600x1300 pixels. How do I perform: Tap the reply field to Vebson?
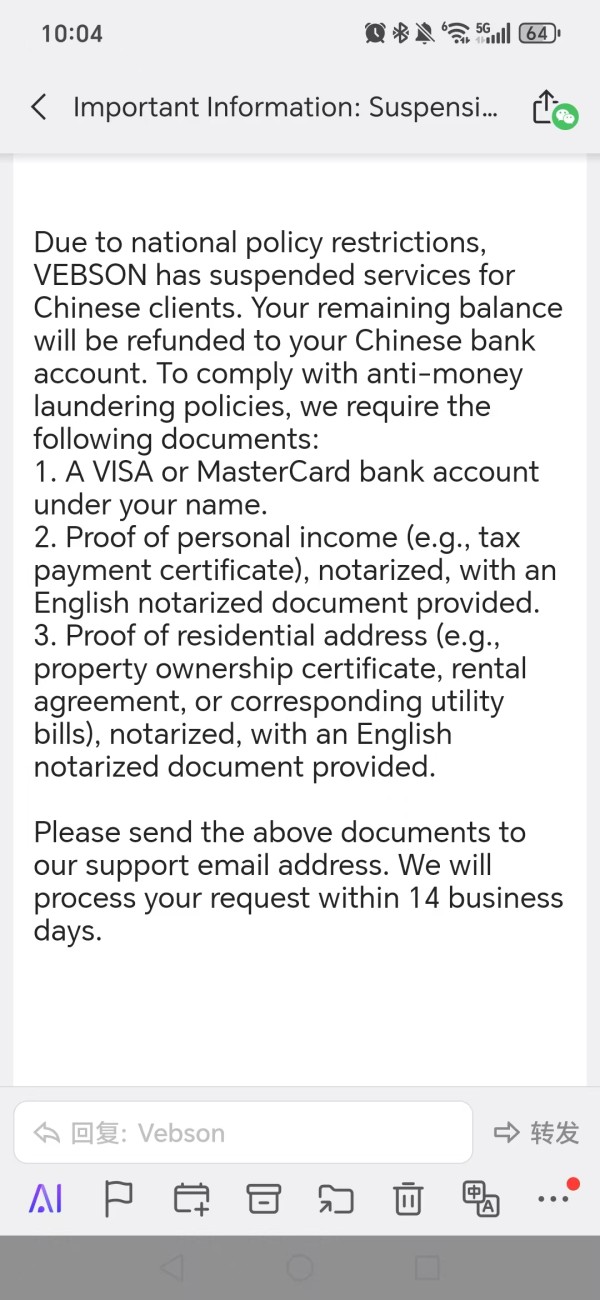pyautogui.click(x=242, y=1132)
